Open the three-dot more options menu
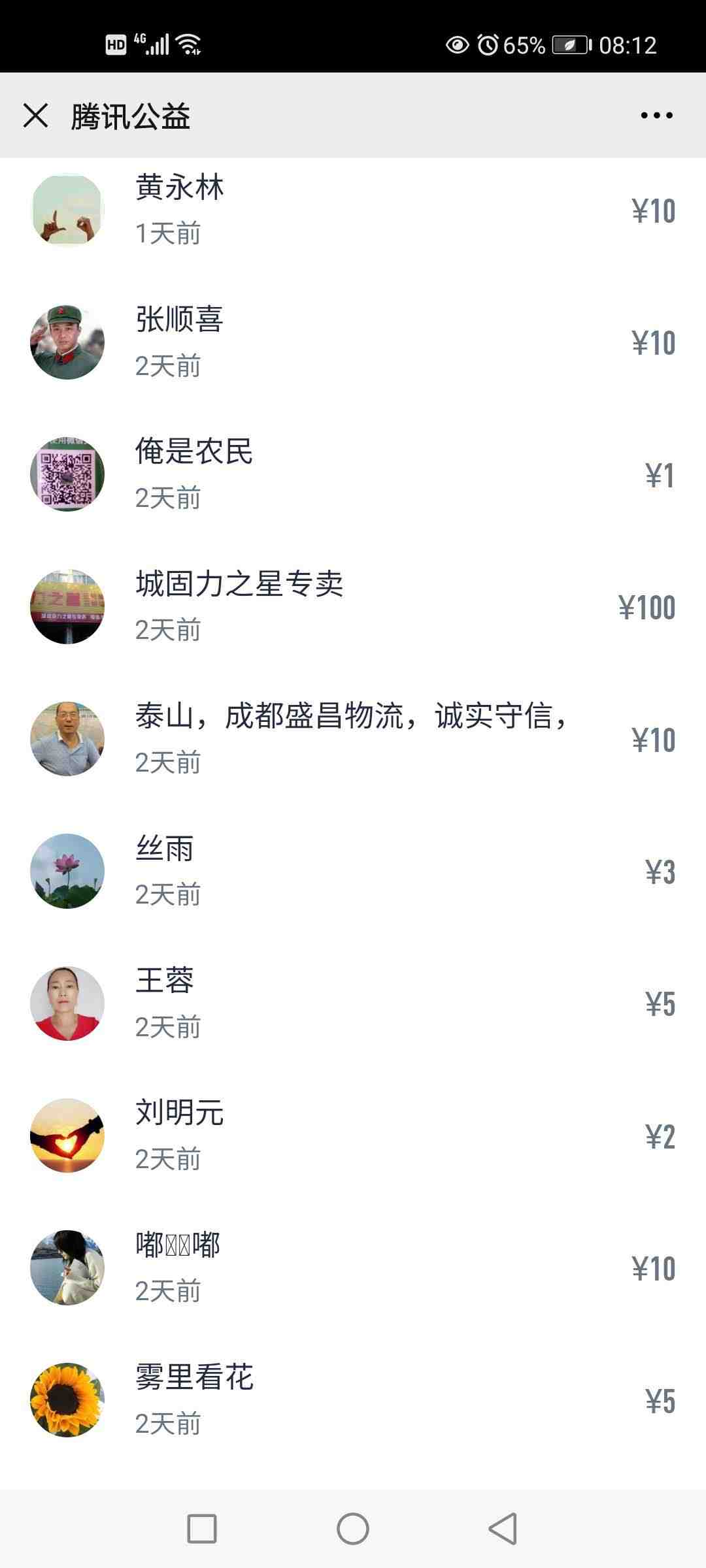706x1568 pixels. point(656,116)
